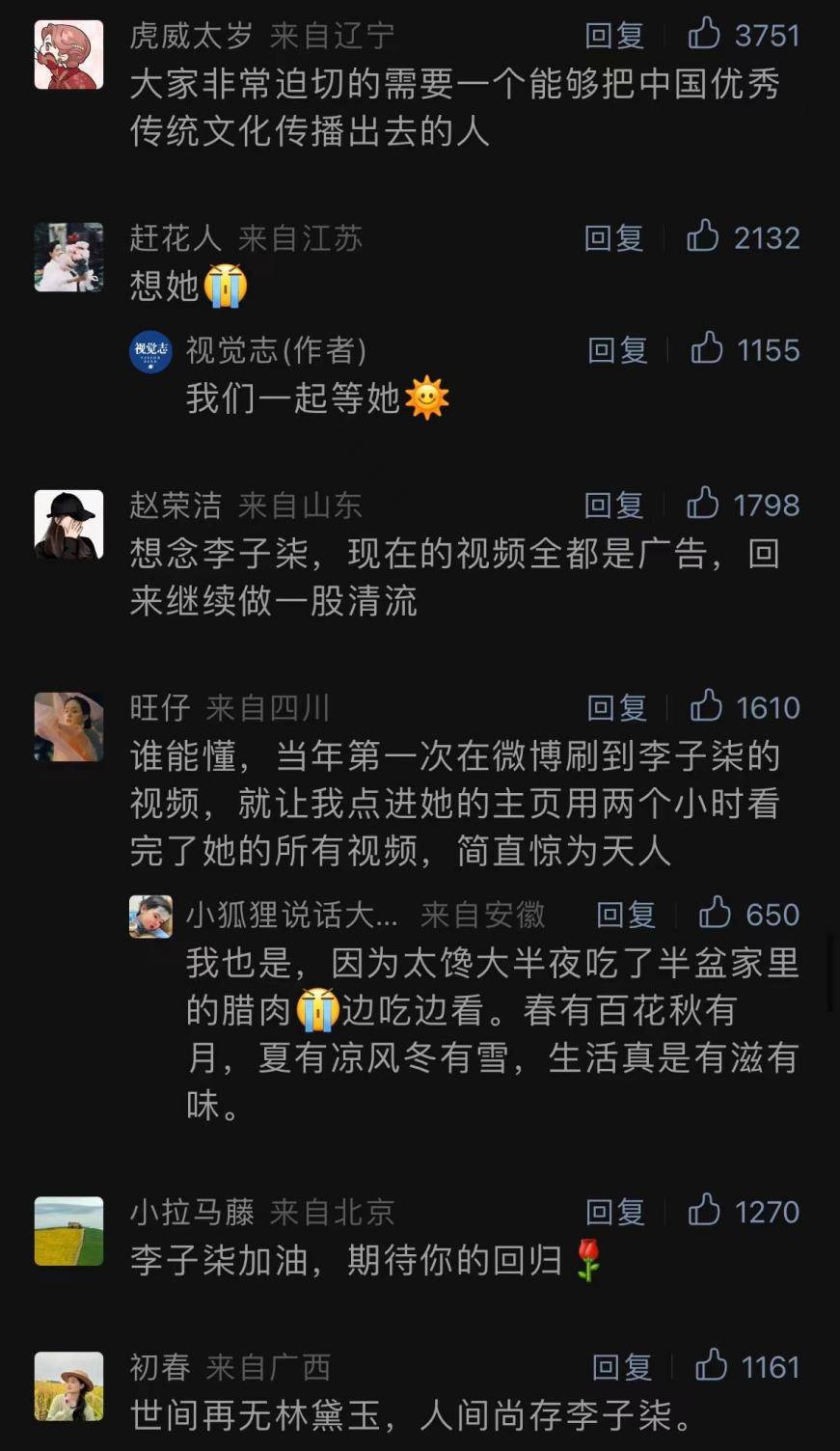Reply to 小拉马藤's comment

click(x=614, y=1211)
